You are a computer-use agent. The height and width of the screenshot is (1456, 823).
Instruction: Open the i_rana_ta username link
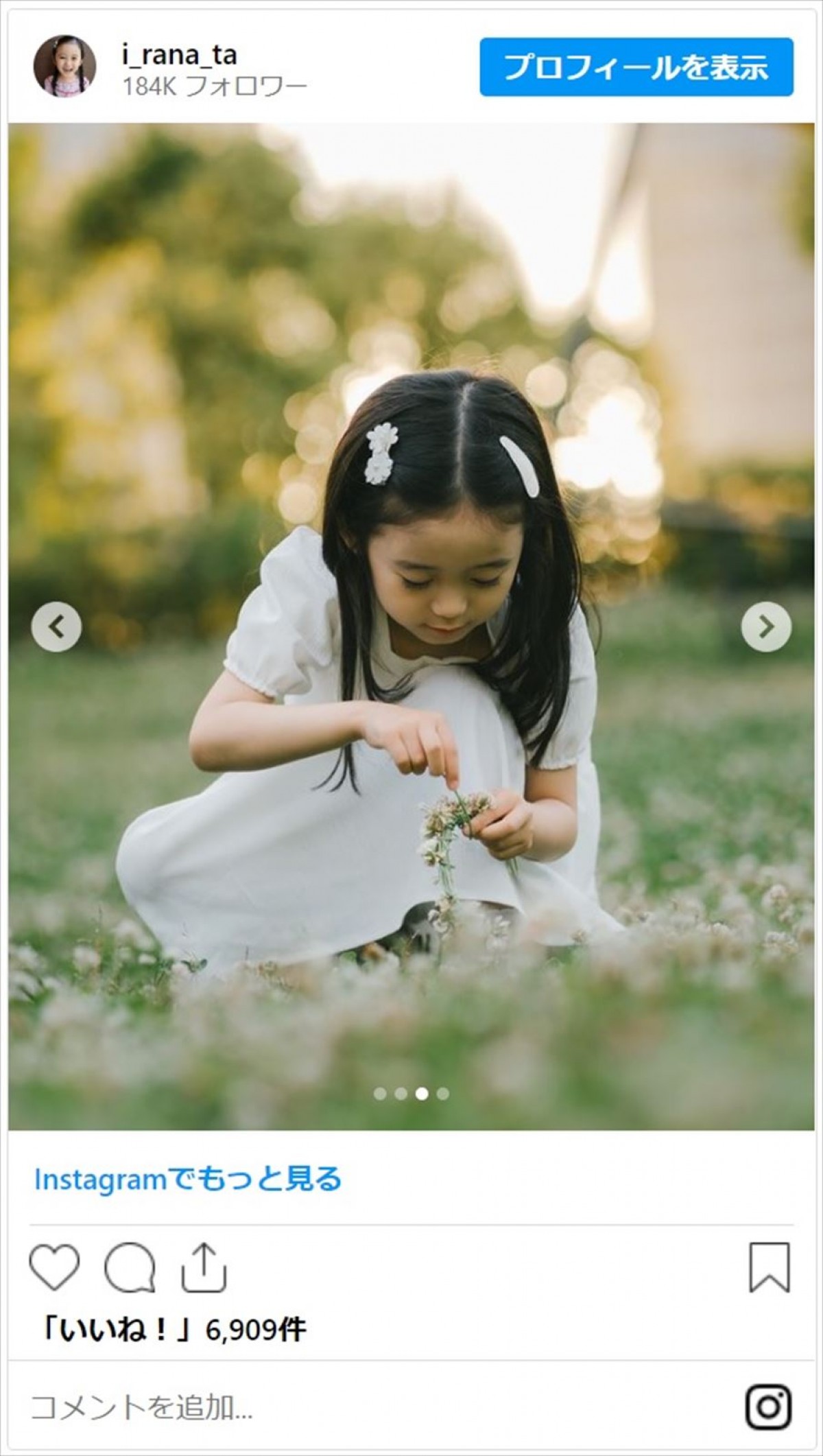(x=180, y=55)
